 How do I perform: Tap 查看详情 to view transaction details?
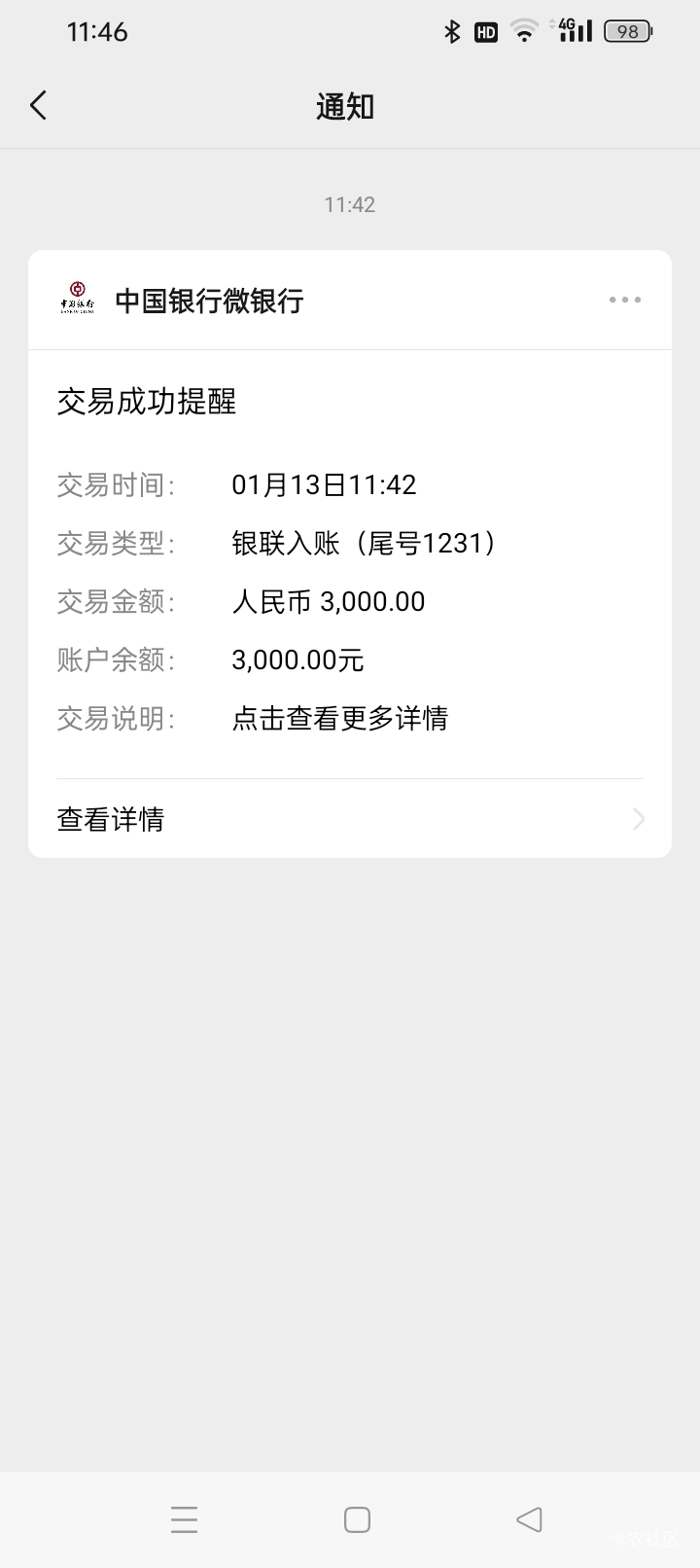(350, 819)
